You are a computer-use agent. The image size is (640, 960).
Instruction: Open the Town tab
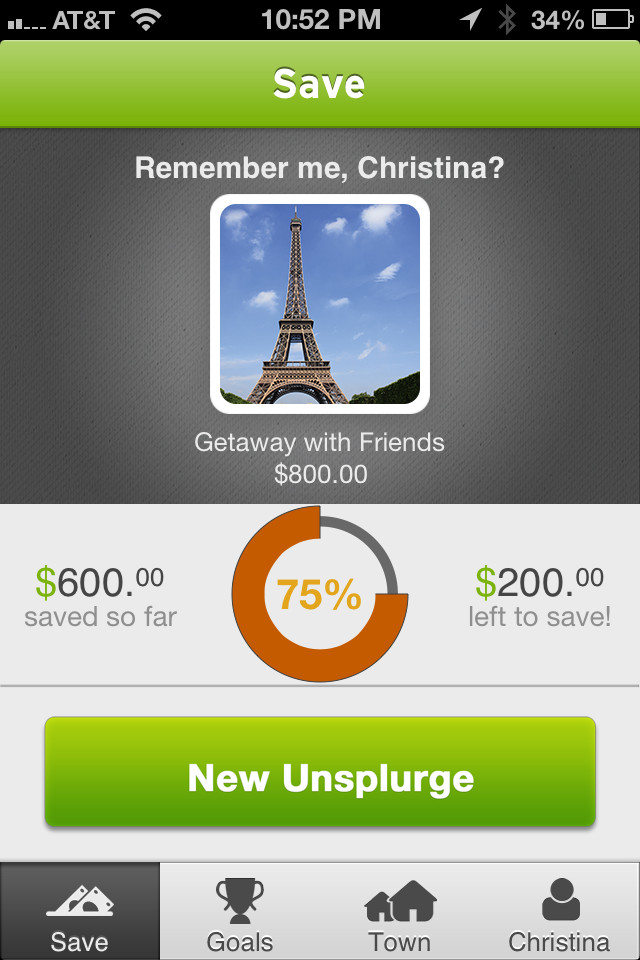point(400,912)
